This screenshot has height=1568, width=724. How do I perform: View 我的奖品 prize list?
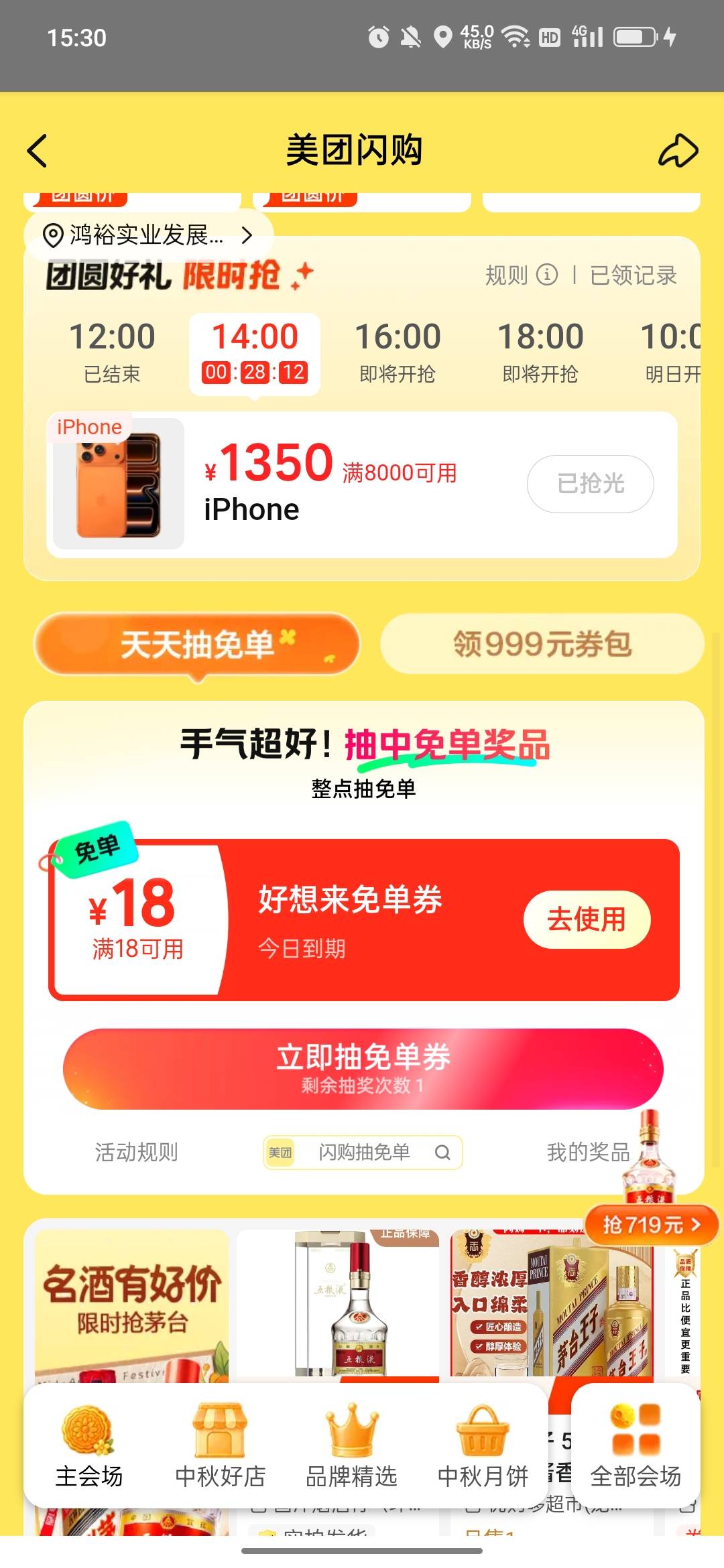(x=588, y=1152)
